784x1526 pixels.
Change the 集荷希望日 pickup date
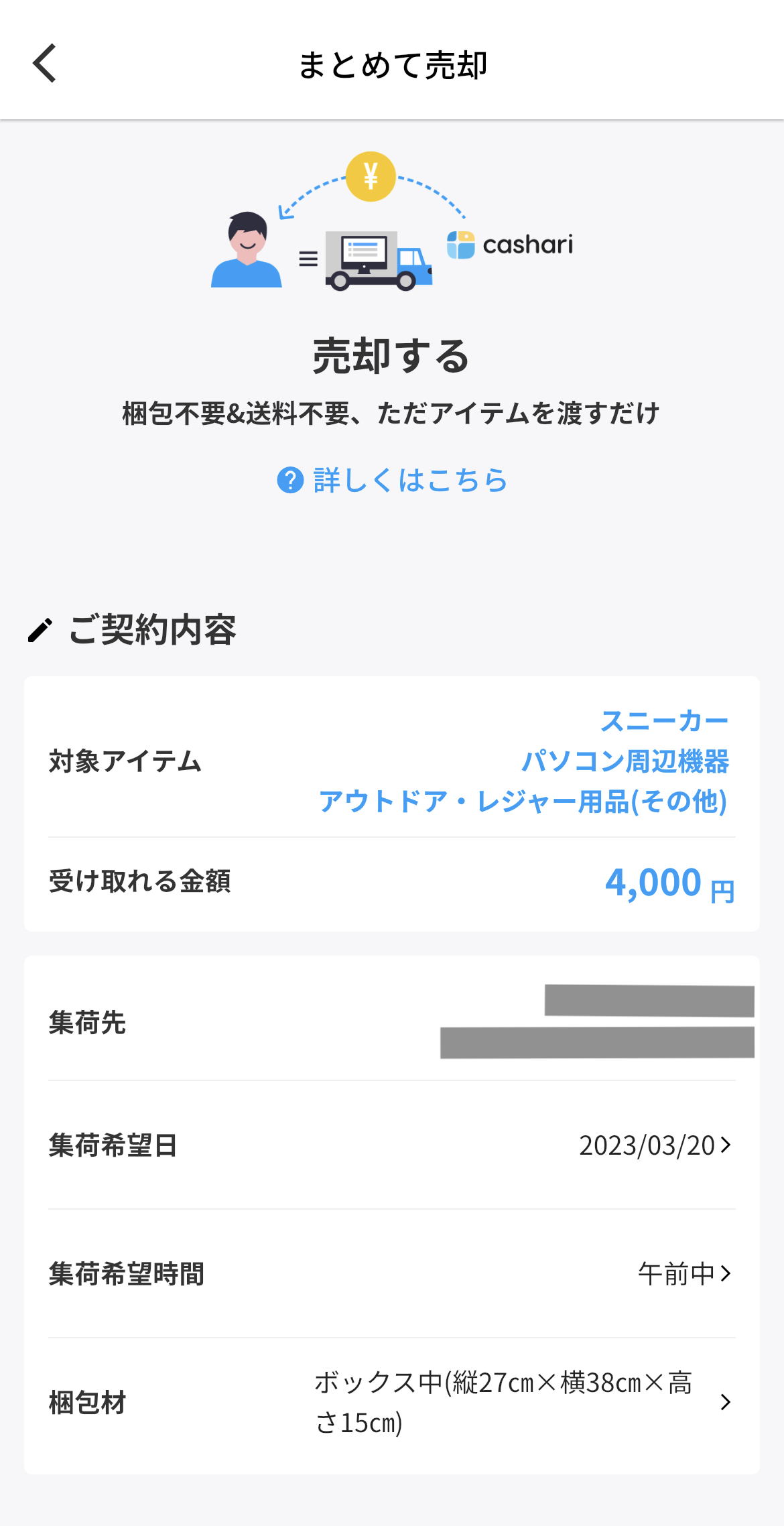[x=655, y=1145]
